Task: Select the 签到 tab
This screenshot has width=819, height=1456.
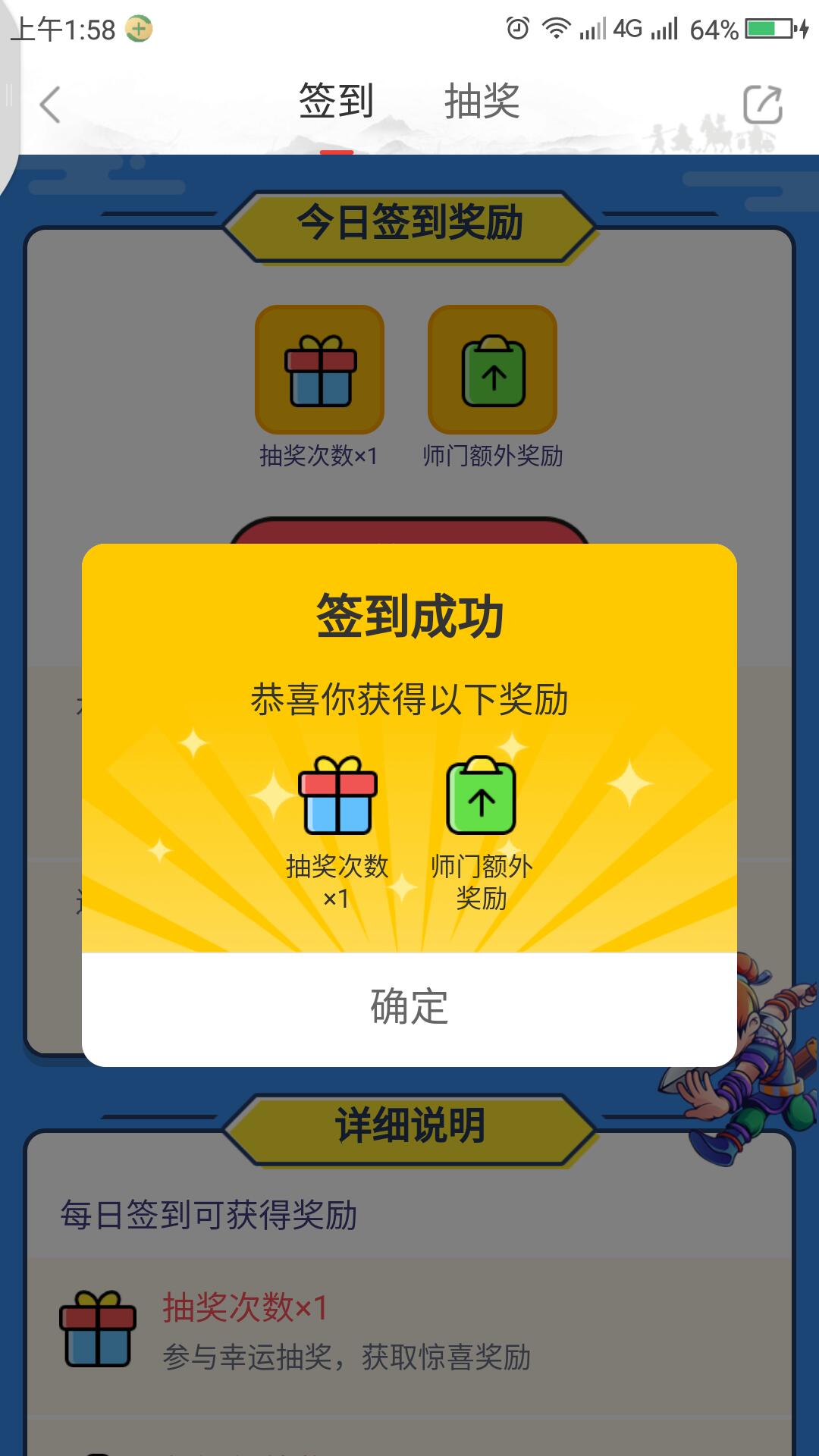Action: coord(336,102)
